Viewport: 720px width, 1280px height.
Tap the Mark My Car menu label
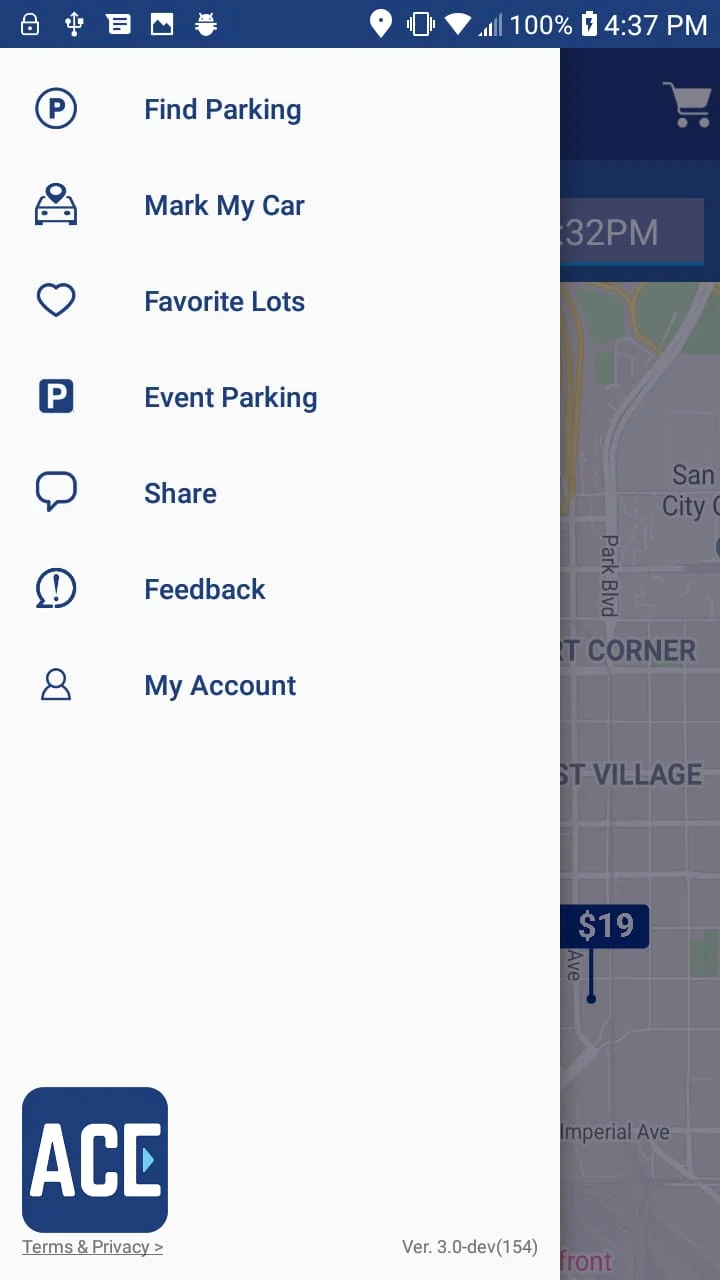pyautogui.click(x=224, y=205)
